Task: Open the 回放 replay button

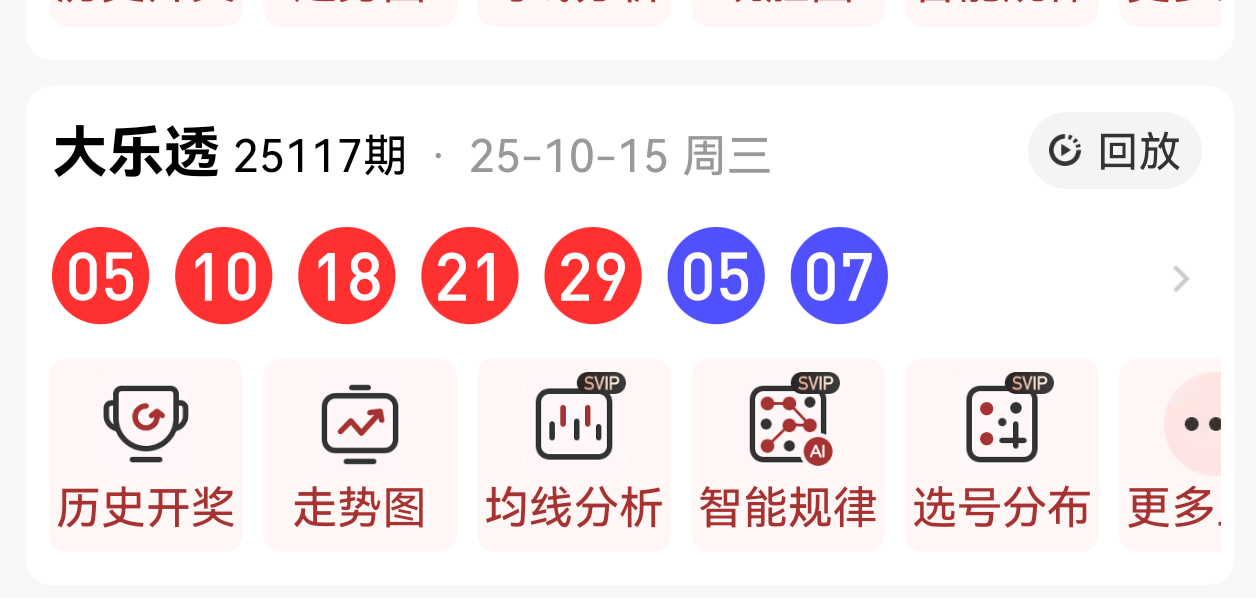Action: [x=1114, y=151]
